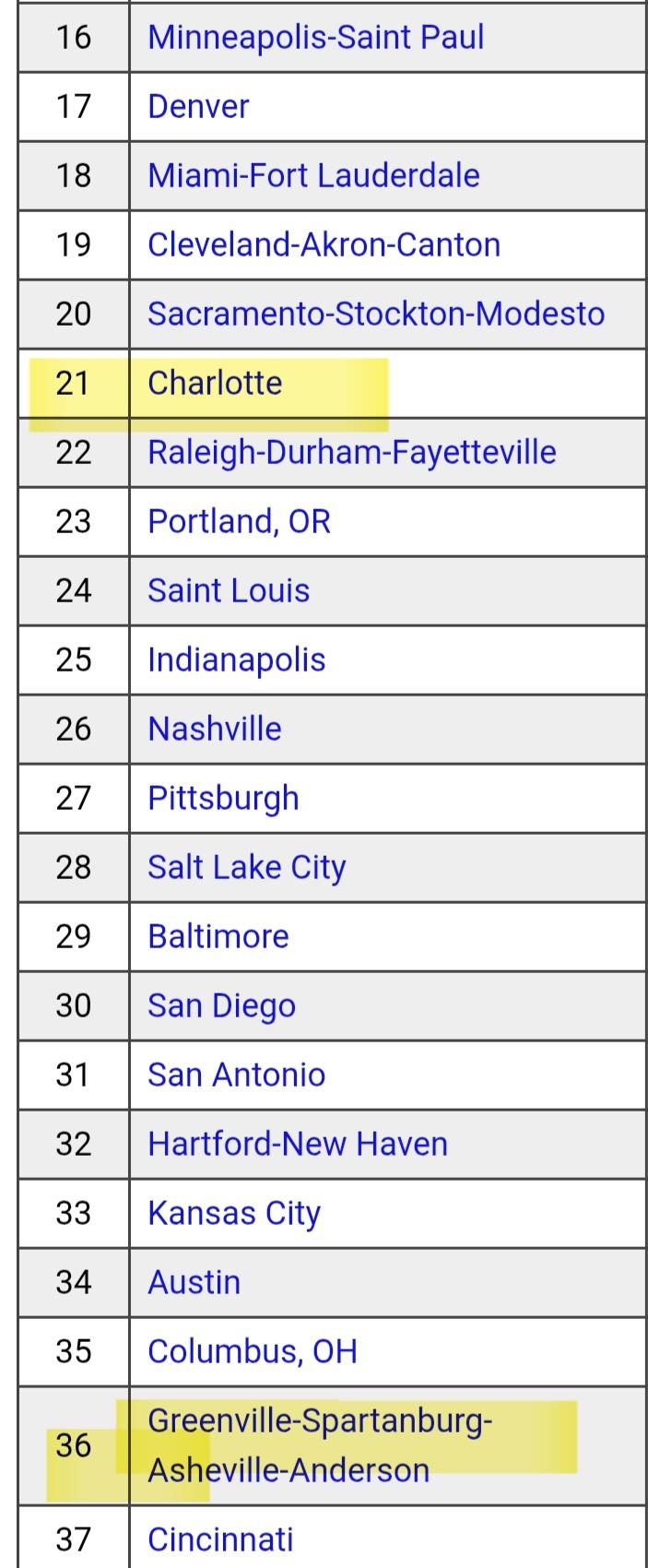Select the Nashville link

point(215,730)
